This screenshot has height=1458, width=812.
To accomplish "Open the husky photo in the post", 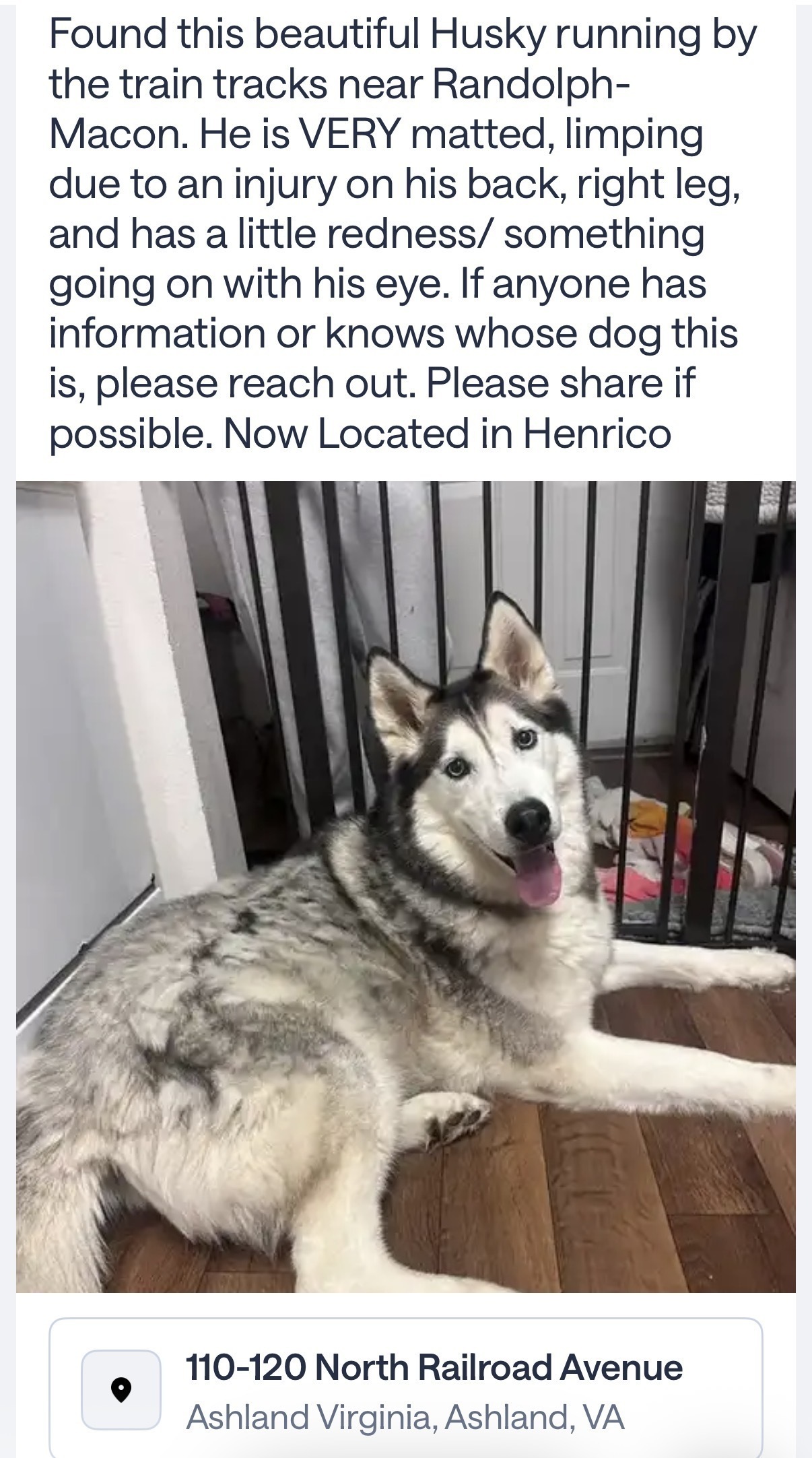I will click(406, 886).
